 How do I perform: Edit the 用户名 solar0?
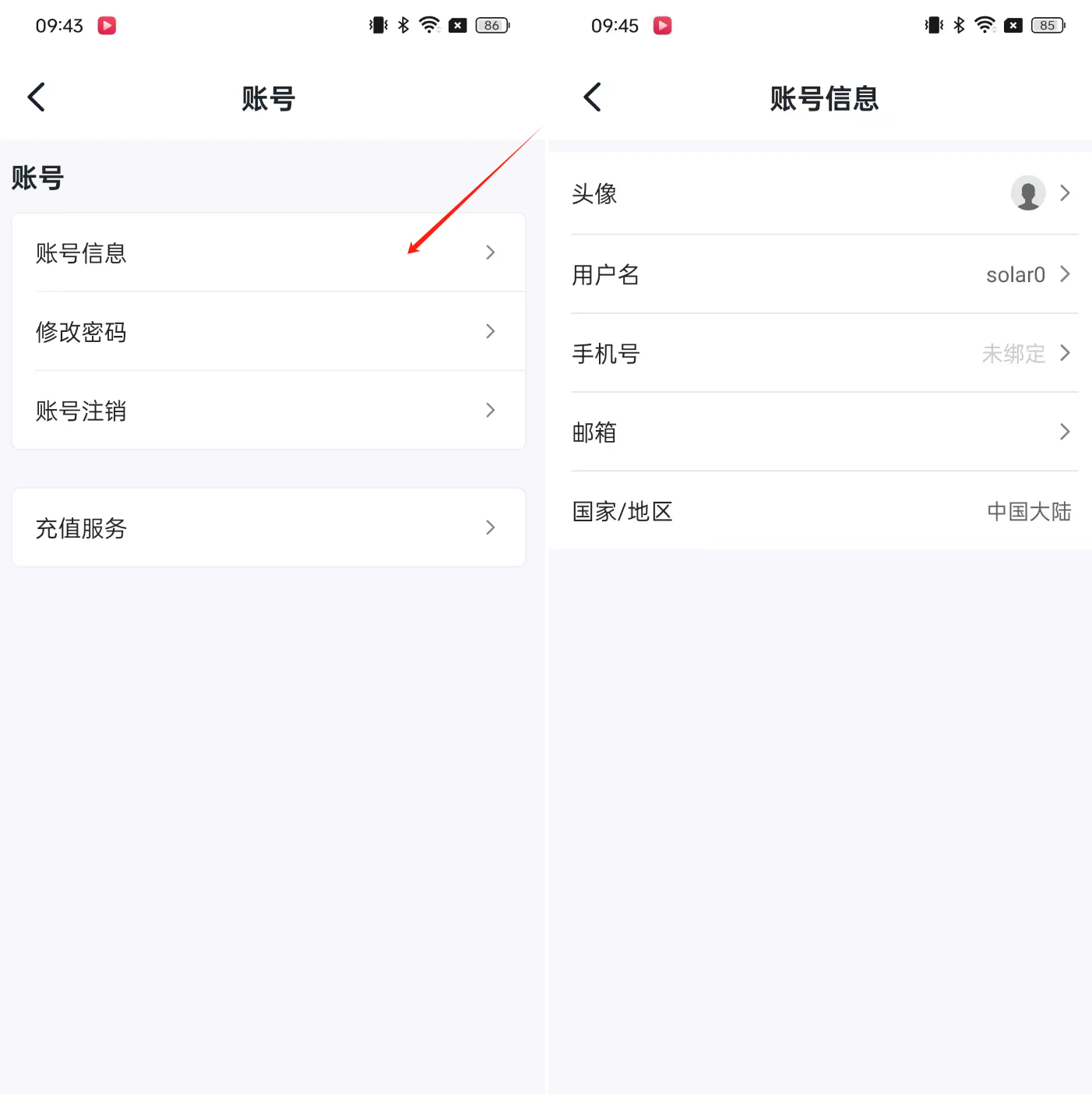pos(822,274)
